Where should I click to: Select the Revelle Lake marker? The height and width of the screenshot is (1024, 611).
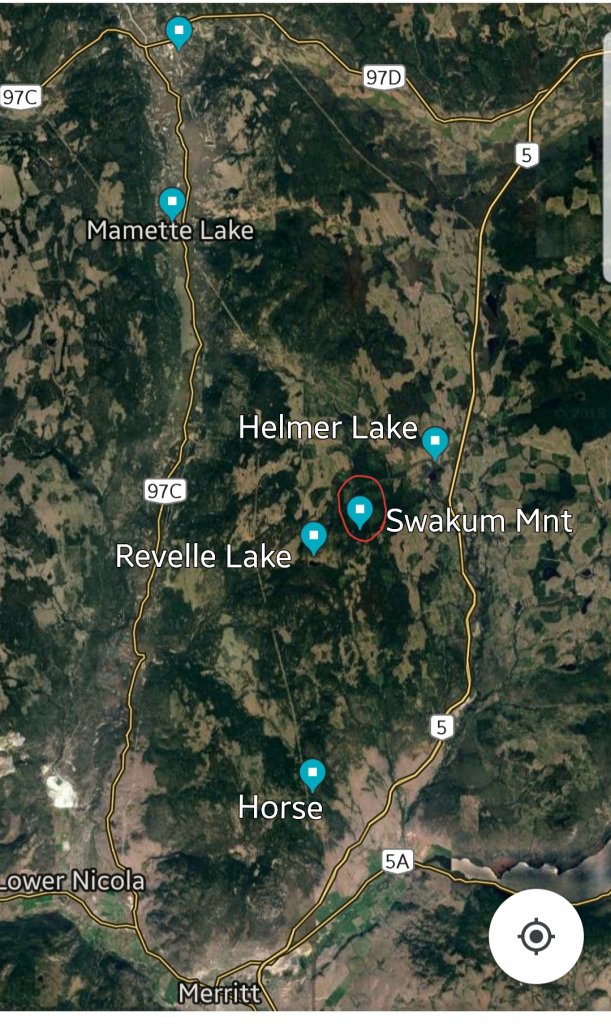(x=314, y=537)
